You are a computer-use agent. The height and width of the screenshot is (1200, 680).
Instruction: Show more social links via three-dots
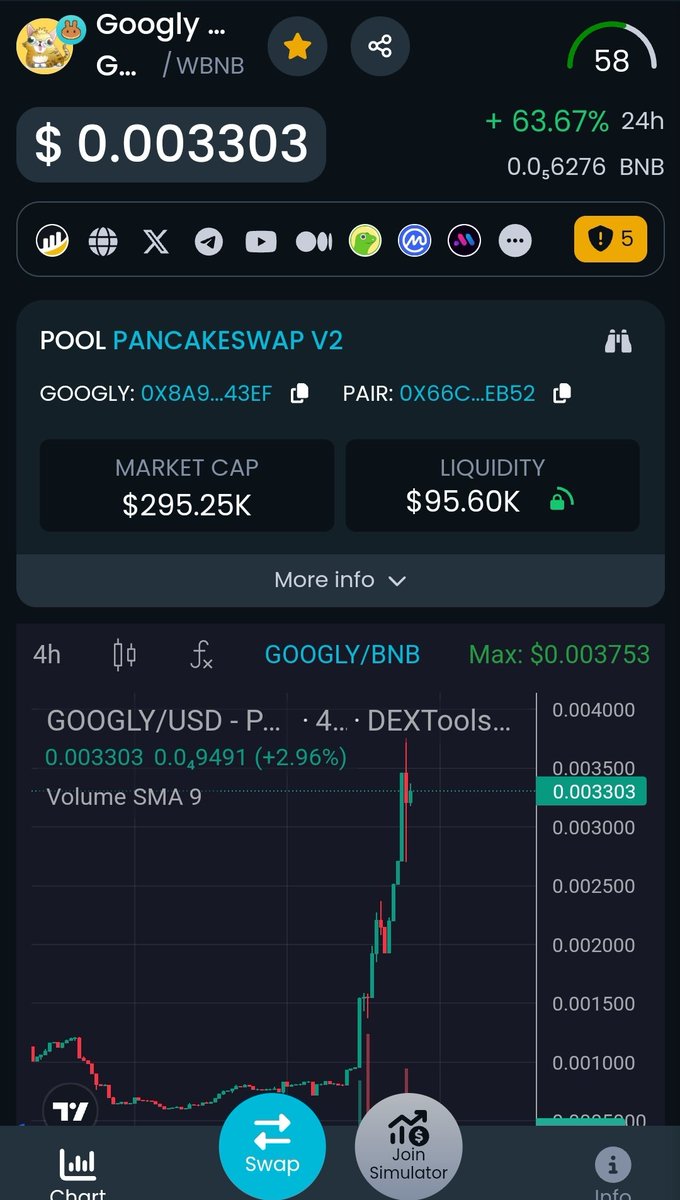516,241
